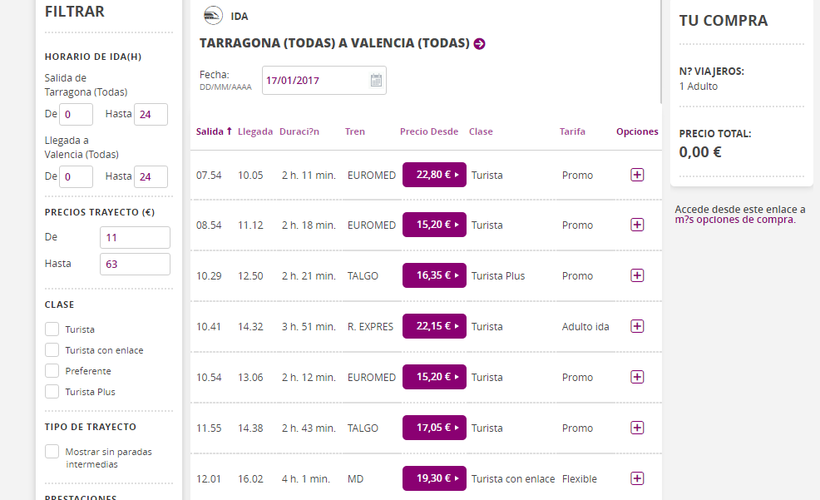Choose the 16,35 € TALGO 10.29 fare

pos(434,276)
